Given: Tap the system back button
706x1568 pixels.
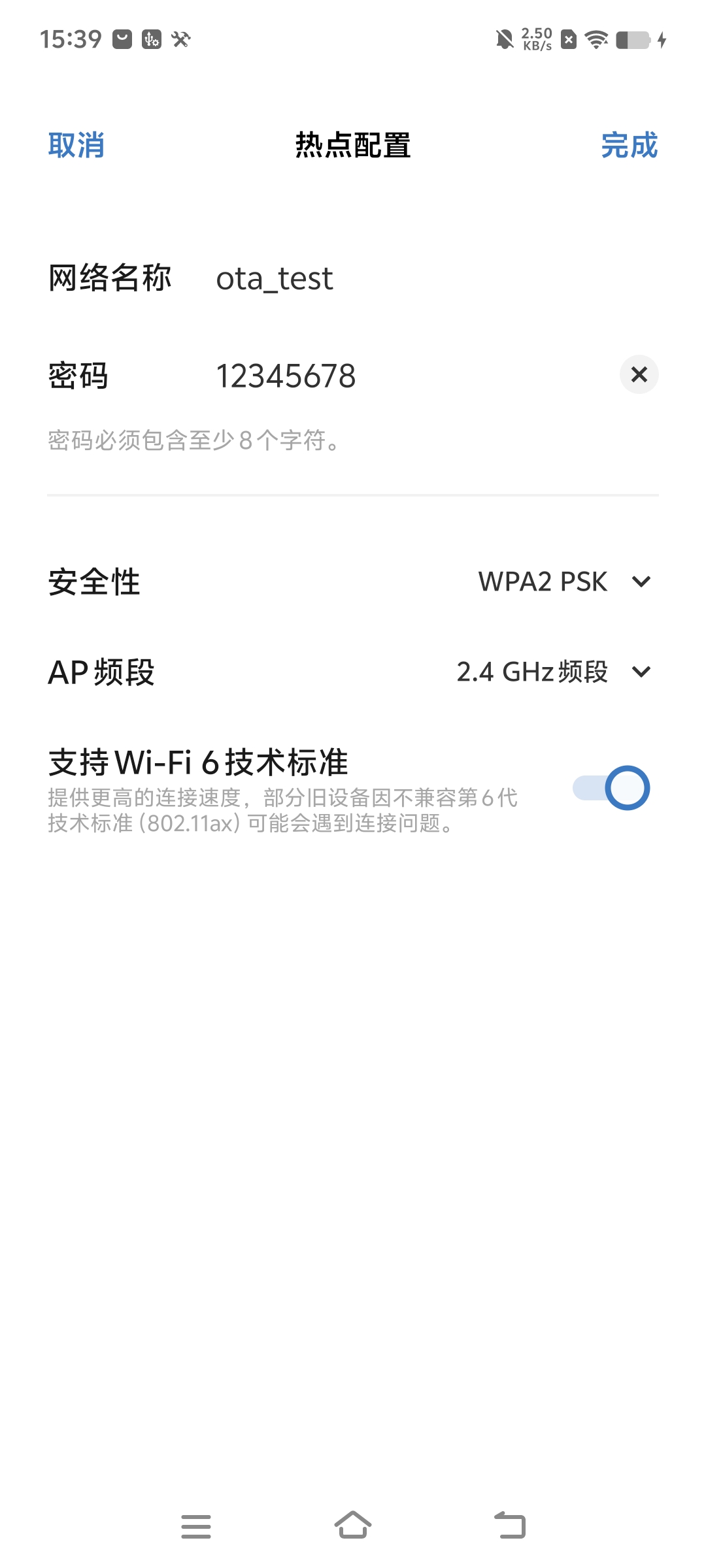Looking at the screenshot, I should tap(510, 1526).
